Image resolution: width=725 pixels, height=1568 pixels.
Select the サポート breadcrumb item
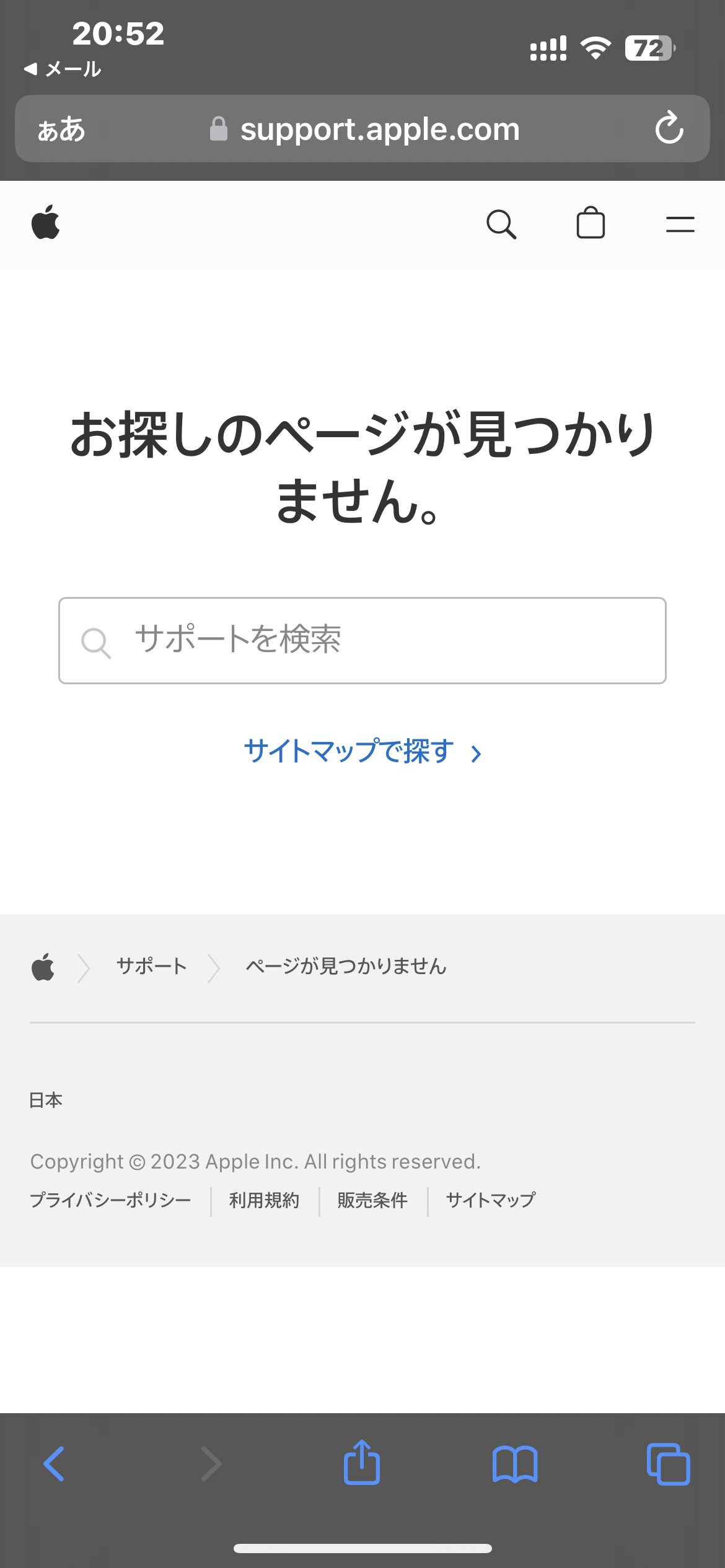(151, 966)
